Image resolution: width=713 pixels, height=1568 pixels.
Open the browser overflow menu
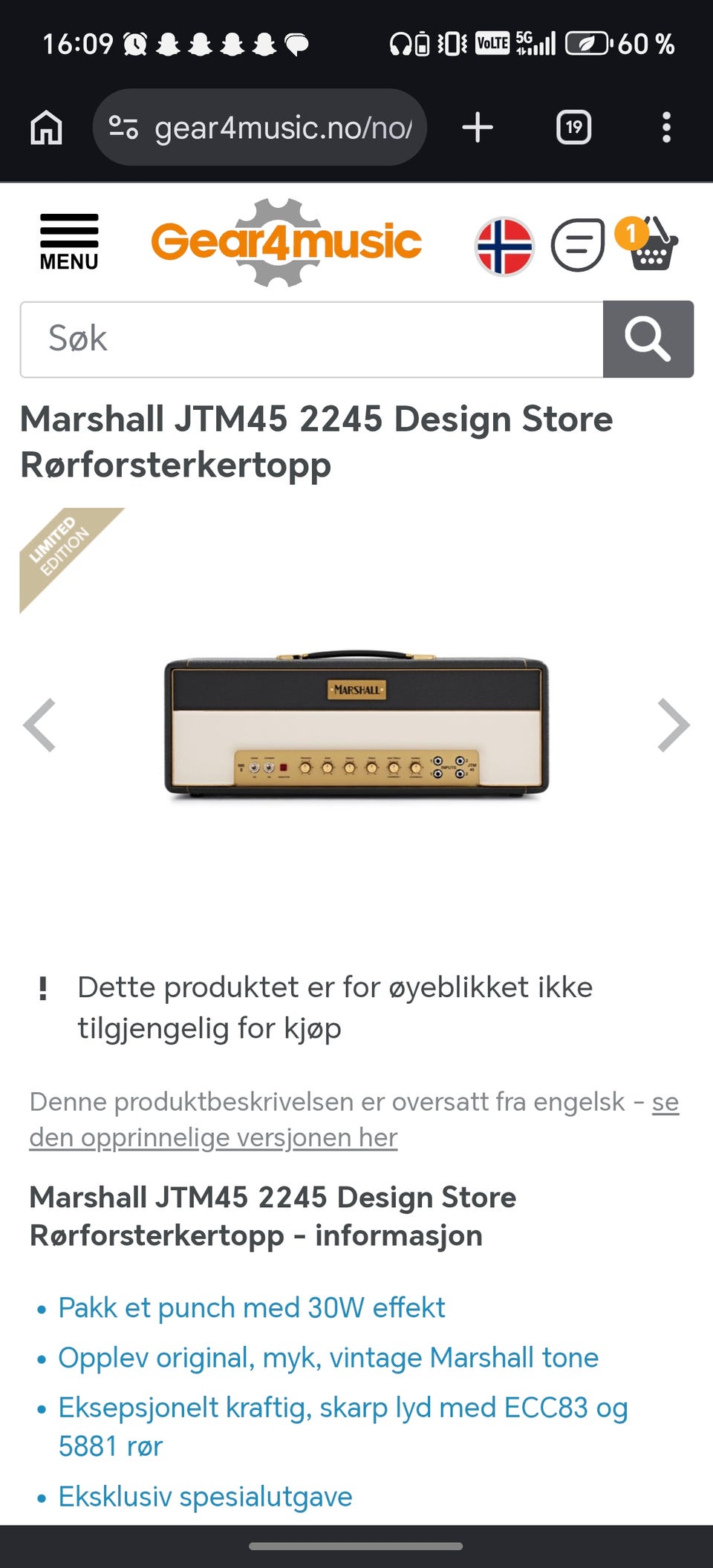[x=666, y=127]
